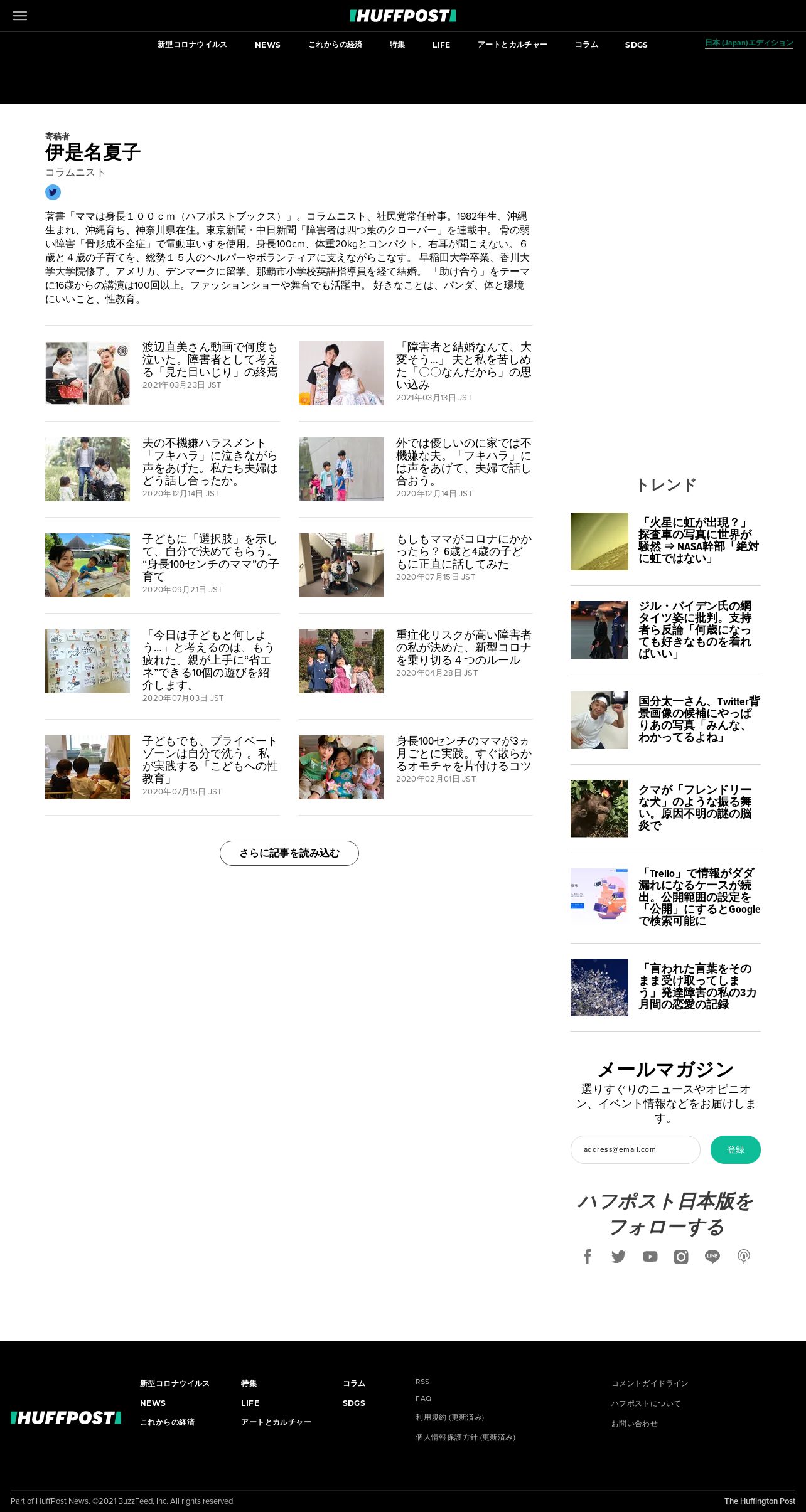
Task: Open the hamburger menu
Action: tap(20, 16)
